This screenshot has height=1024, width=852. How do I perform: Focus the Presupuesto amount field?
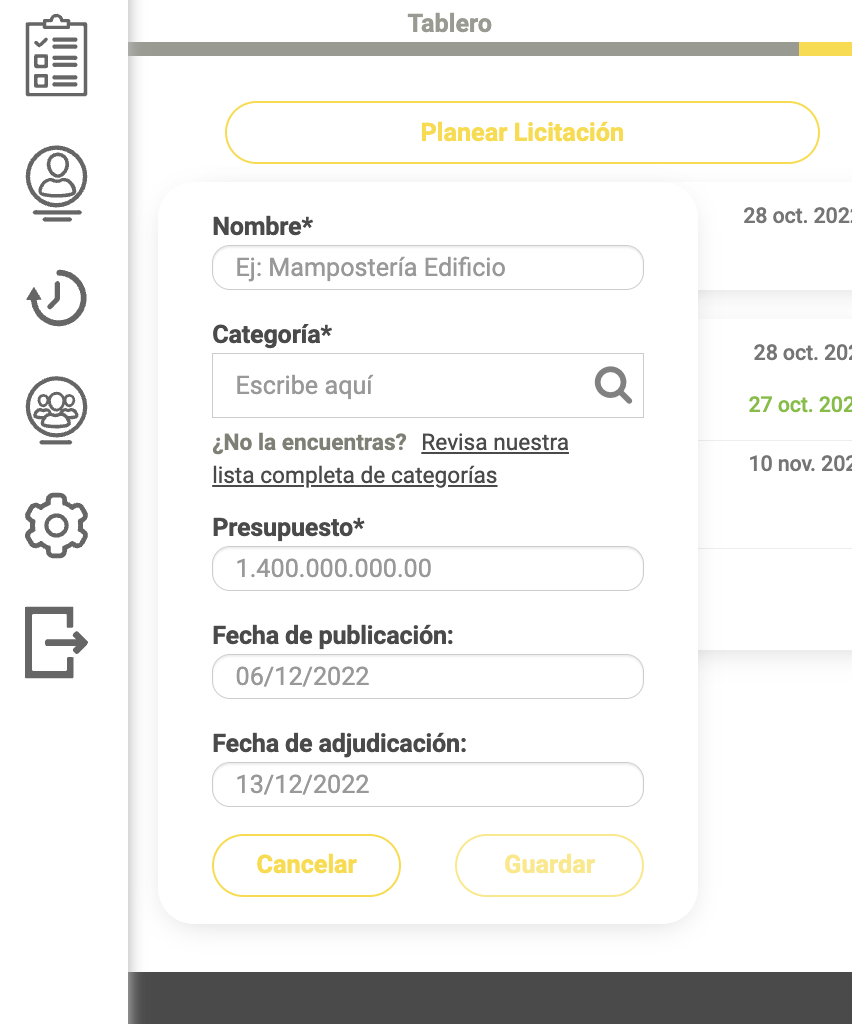427,569
